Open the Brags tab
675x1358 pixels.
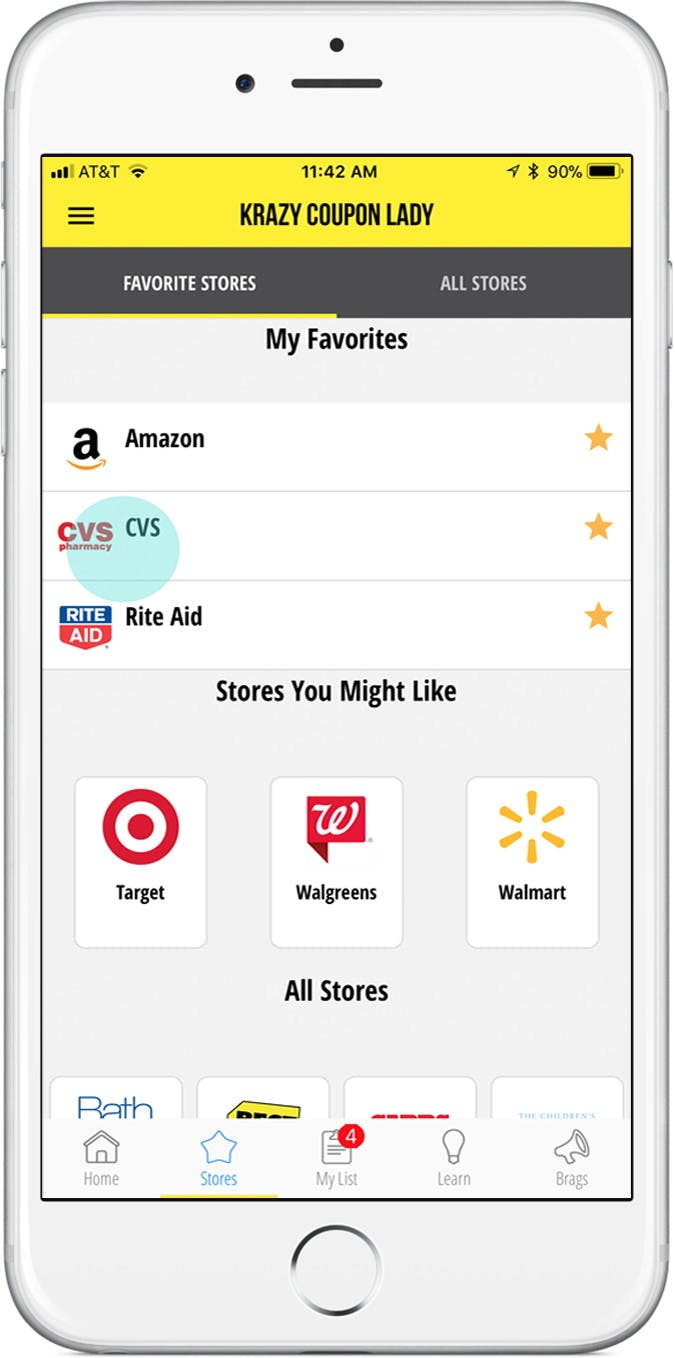(571, 1158)
